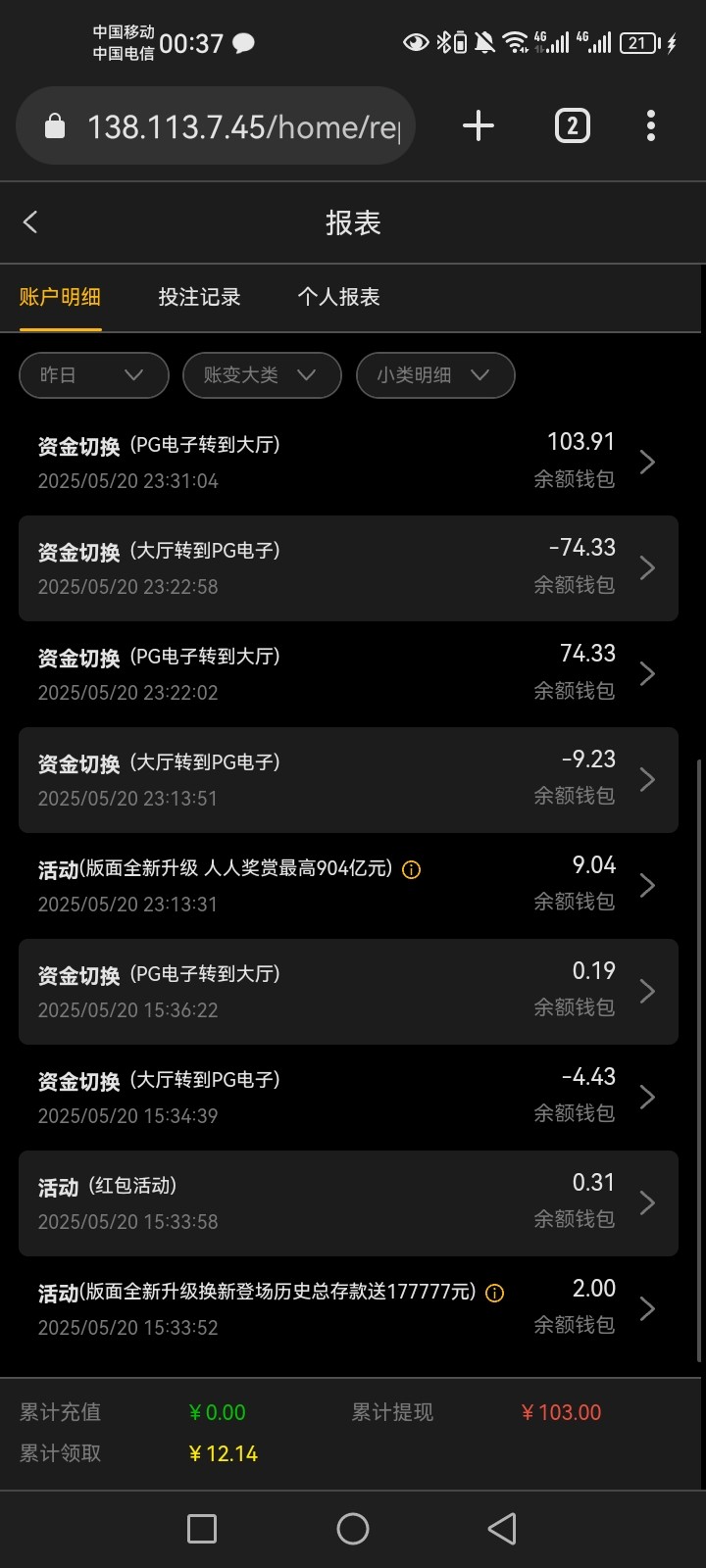Go back from the 报表 page

(x=30, y=222)
